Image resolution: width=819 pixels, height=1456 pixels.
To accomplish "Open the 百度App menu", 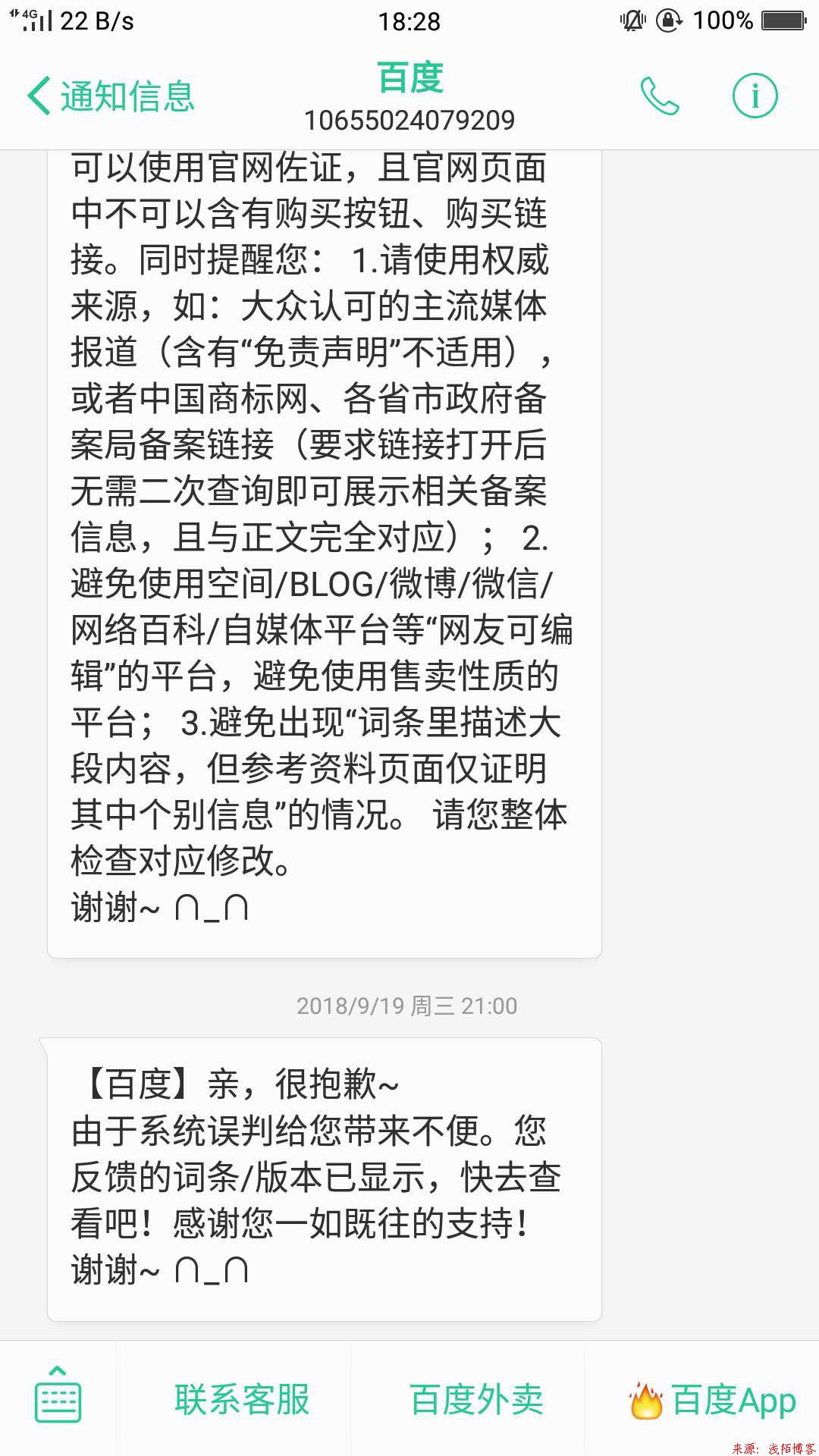I will [712, 1399].
